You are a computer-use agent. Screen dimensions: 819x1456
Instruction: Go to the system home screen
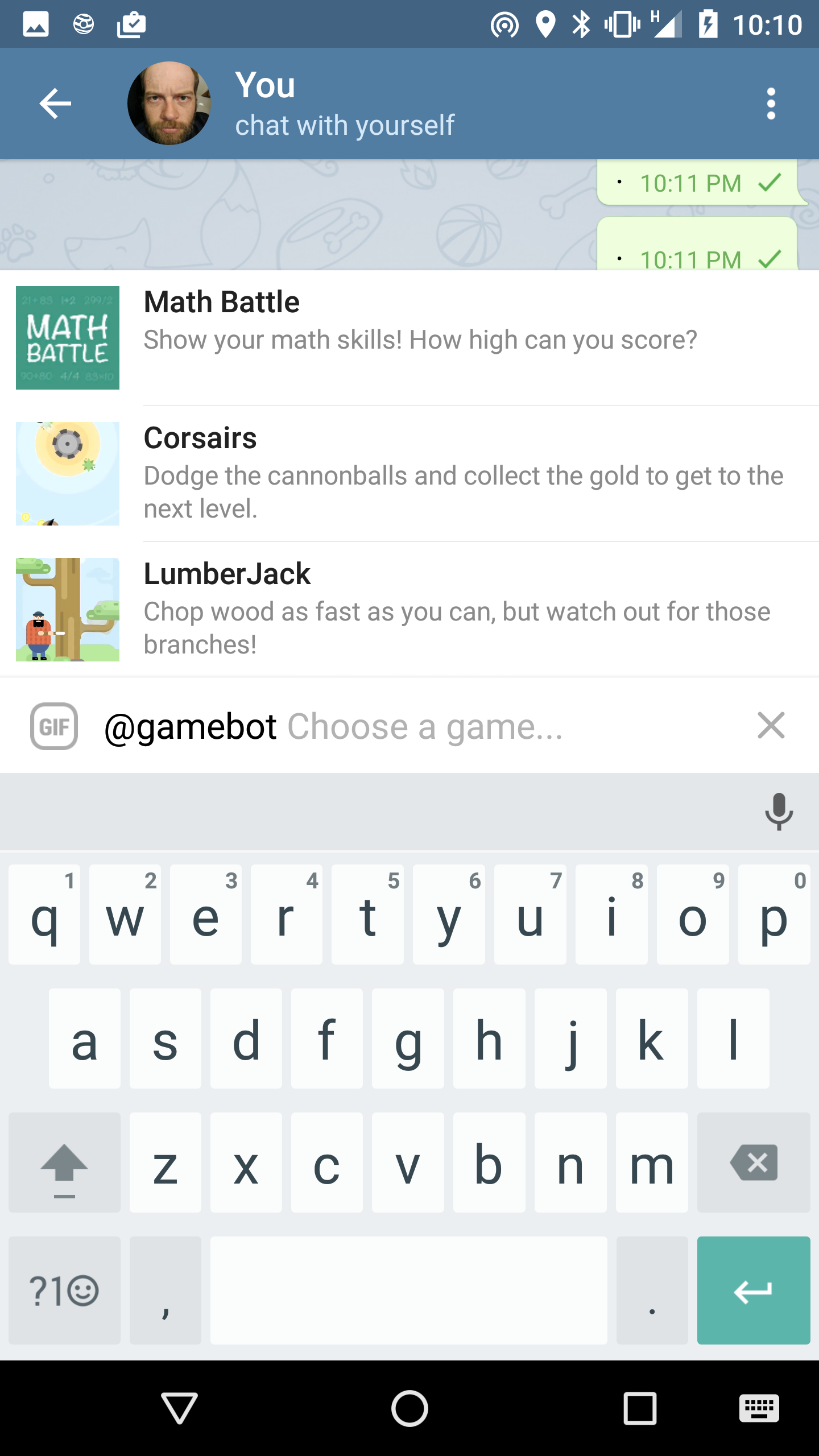click(x=409, y=1408)
